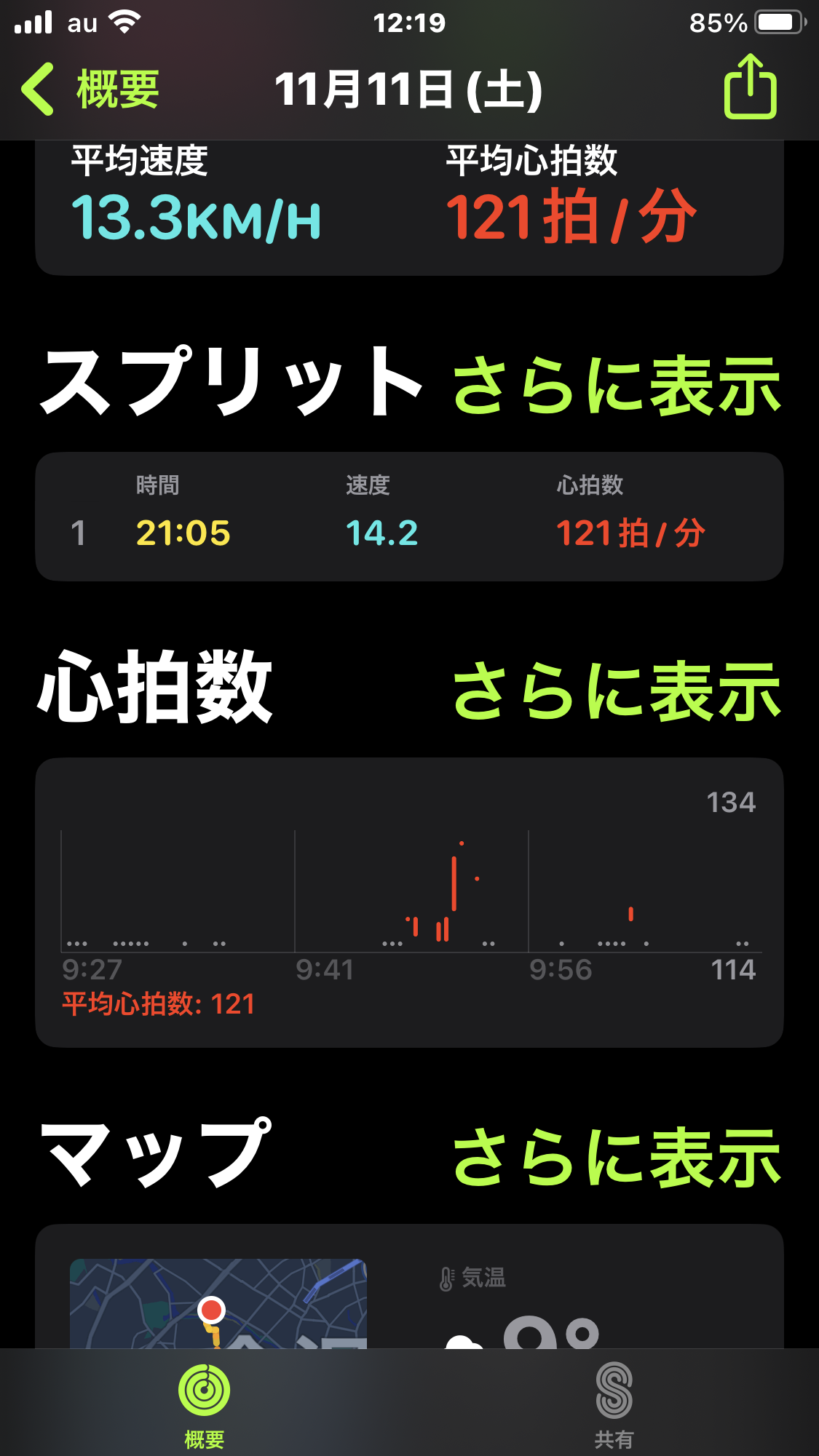The width and height of the screenshot is (819, 1456).
Task: Open the workout route map
Action: pyautogui.click(x=218, y=1304)
